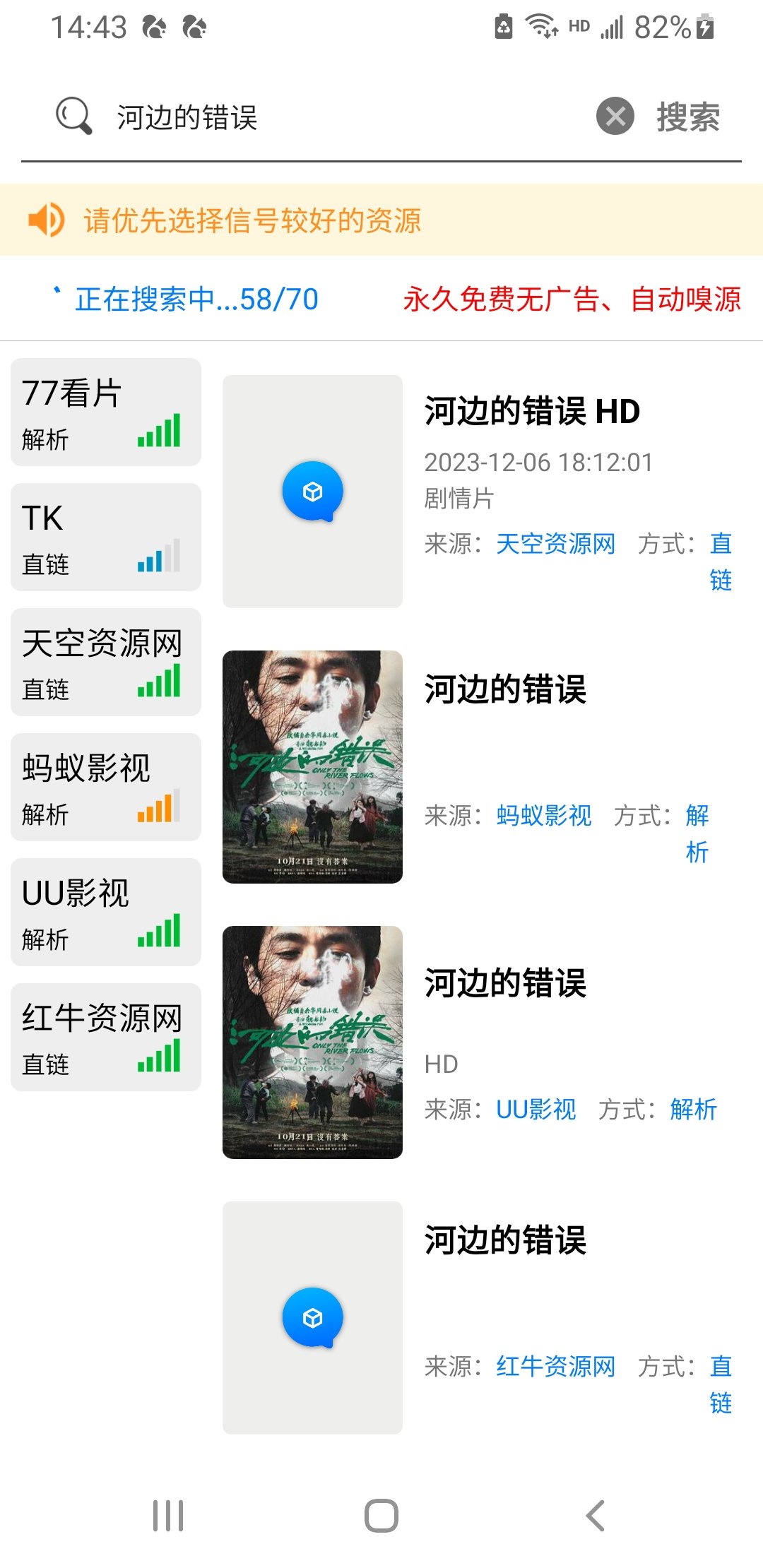Tap the 搜索 button
The image size is (763, 1568).
pos(688,117)
